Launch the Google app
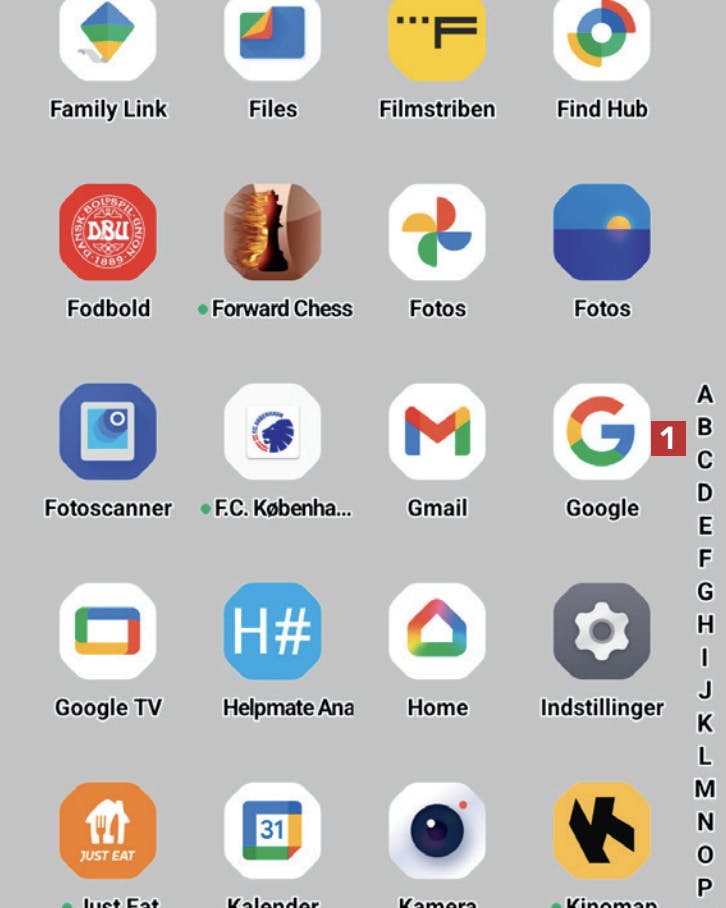The height and width of the screenshot is (908, 726). coord(601,431)
